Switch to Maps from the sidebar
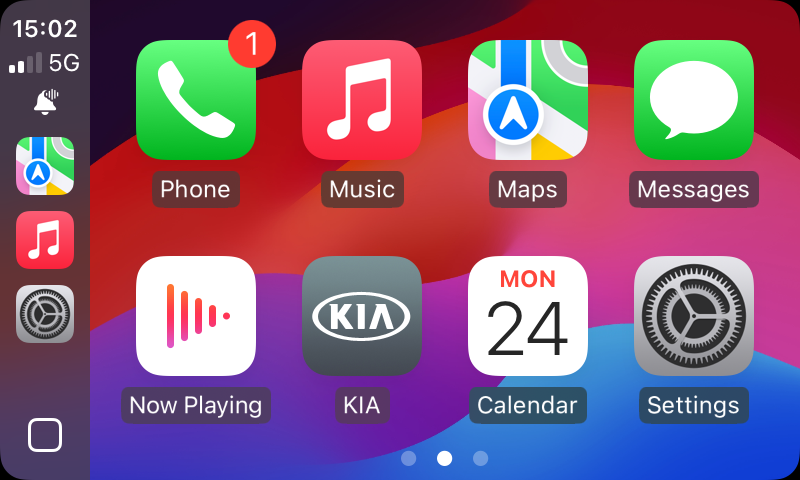This screenshot has height=480, width=800. click(45, 166)
